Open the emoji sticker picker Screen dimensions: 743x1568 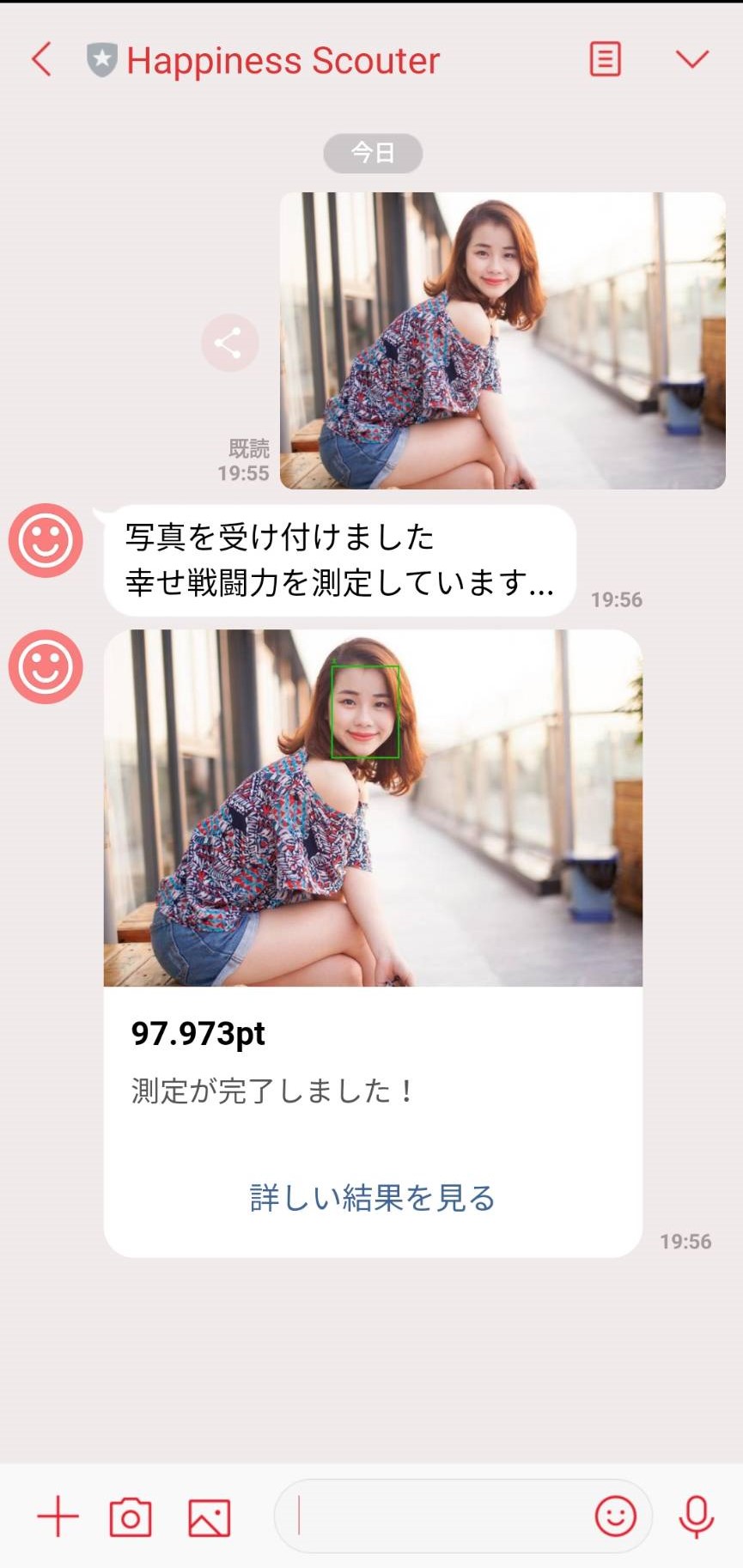tap(615, 1516)
